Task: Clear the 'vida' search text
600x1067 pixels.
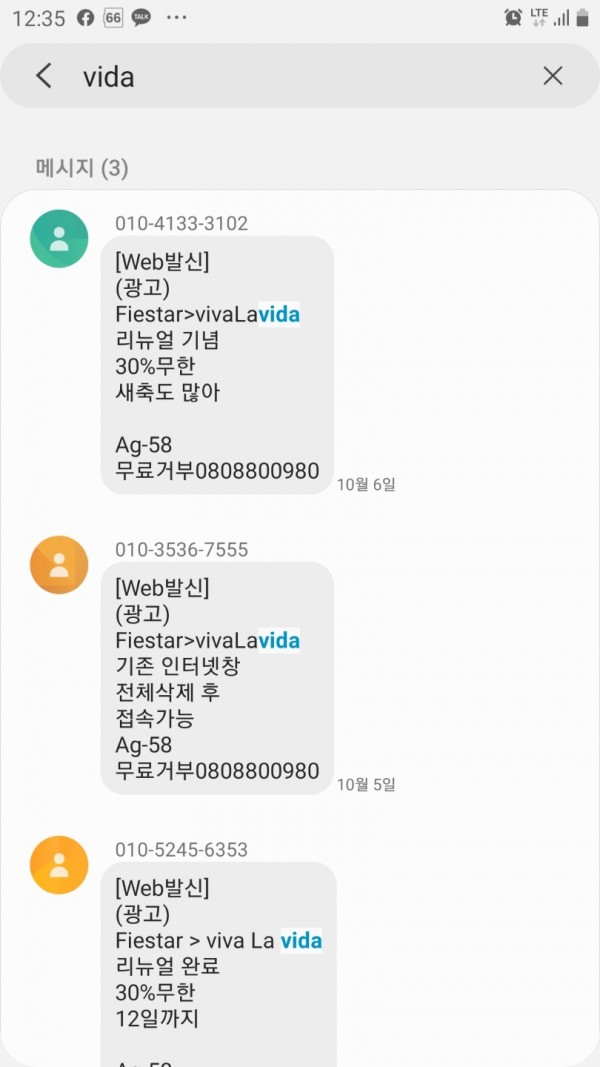Action: [x=552, y=76]
